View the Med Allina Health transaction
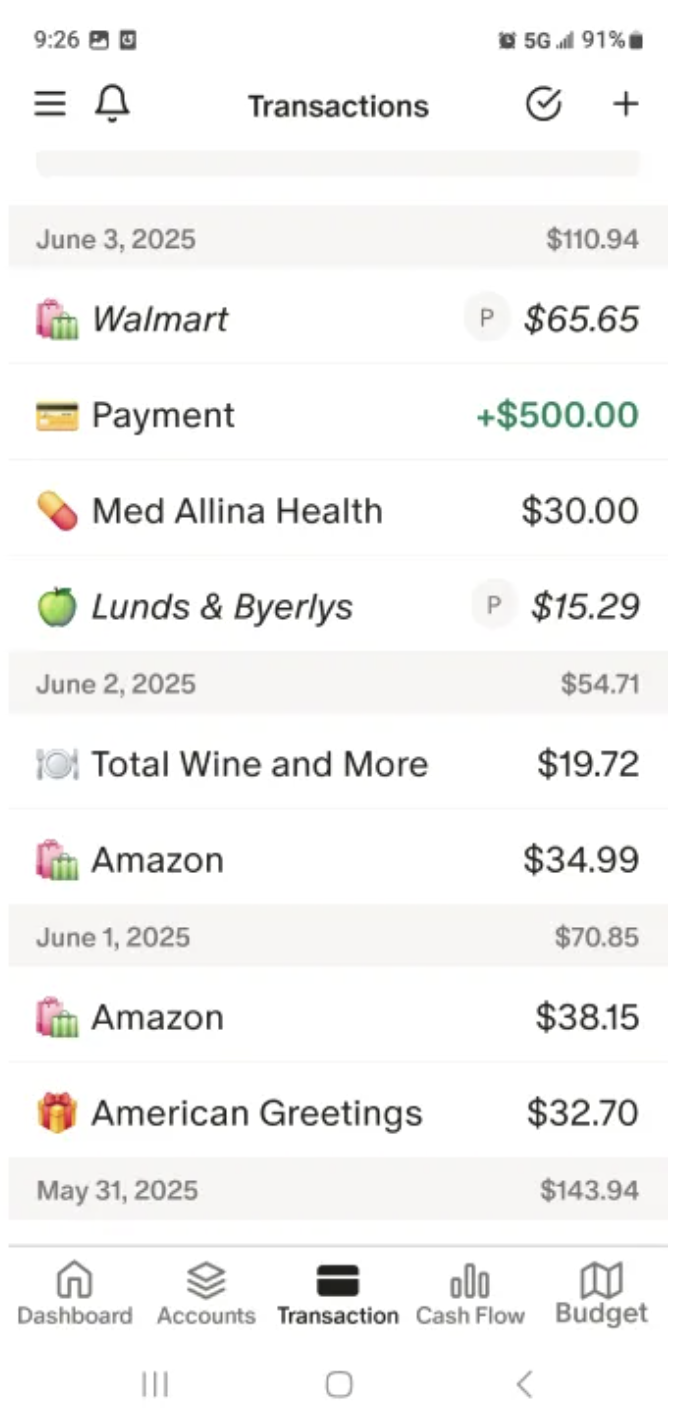 [x=338, y=511]
